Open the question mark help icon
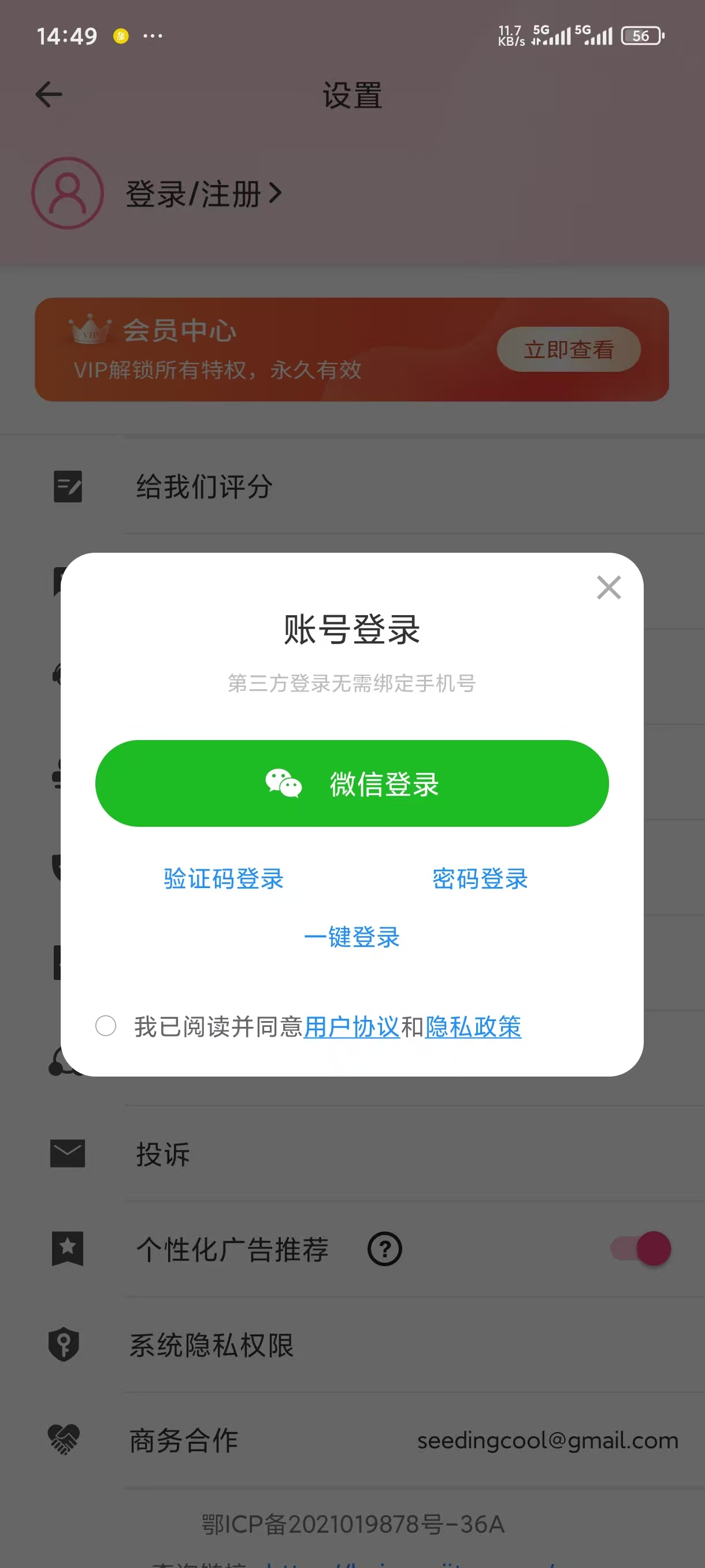 tap(384, 1249)
